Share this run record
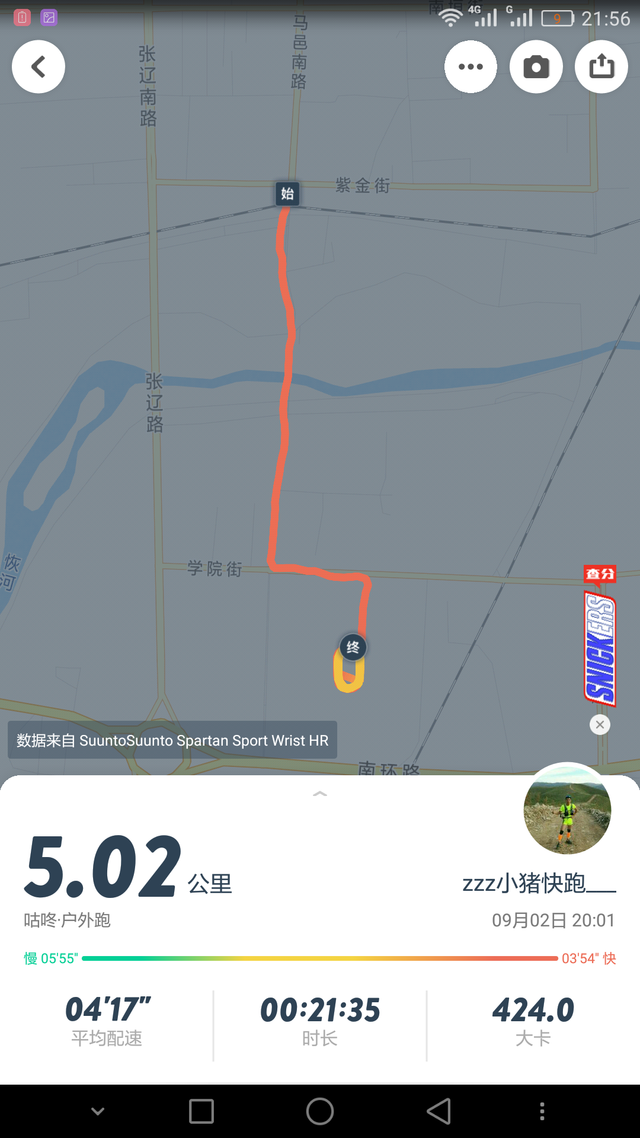The height and width of the screenshot is (1138, 640). [601, 67]
